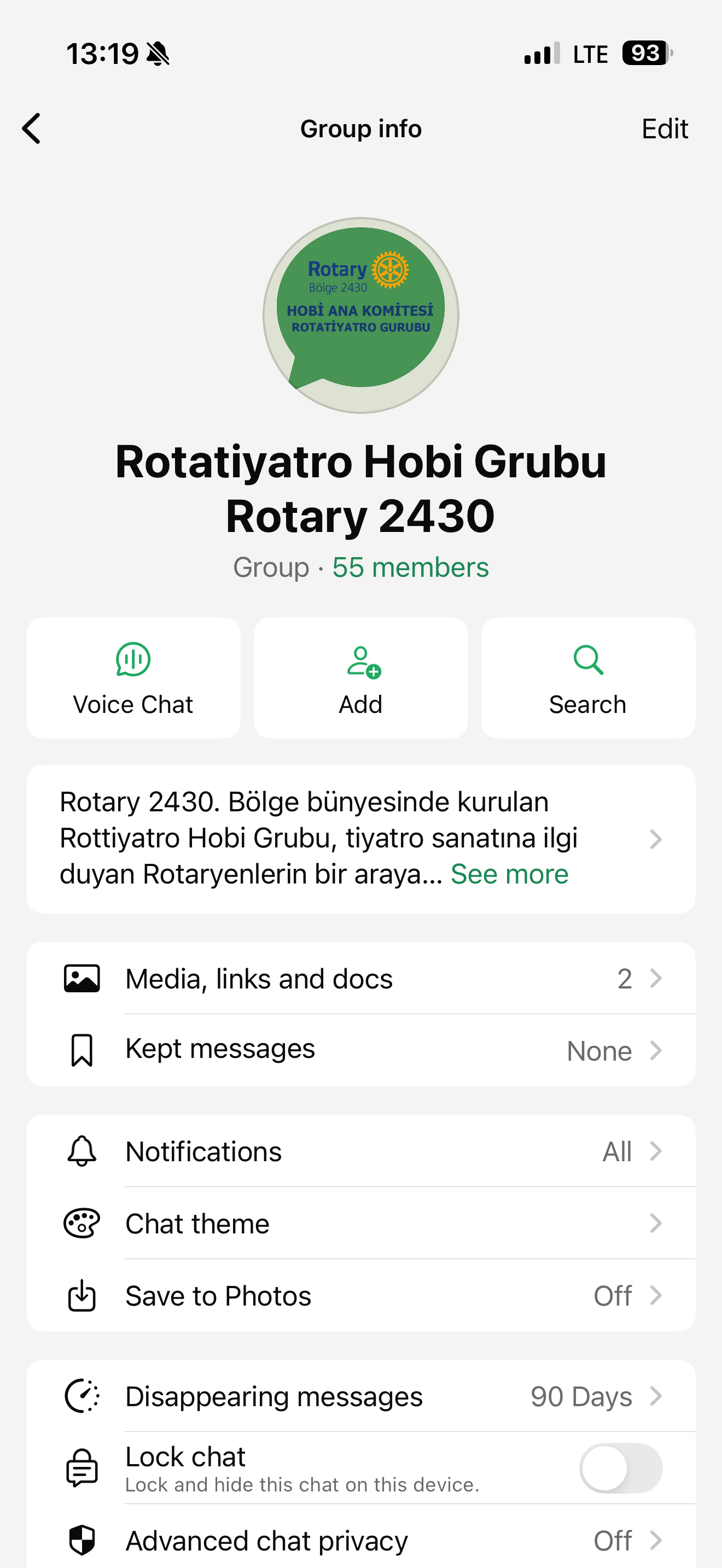The image size is (722, 1568).
Task: Open Media, links and docs
Action: [x=360, y=979]
